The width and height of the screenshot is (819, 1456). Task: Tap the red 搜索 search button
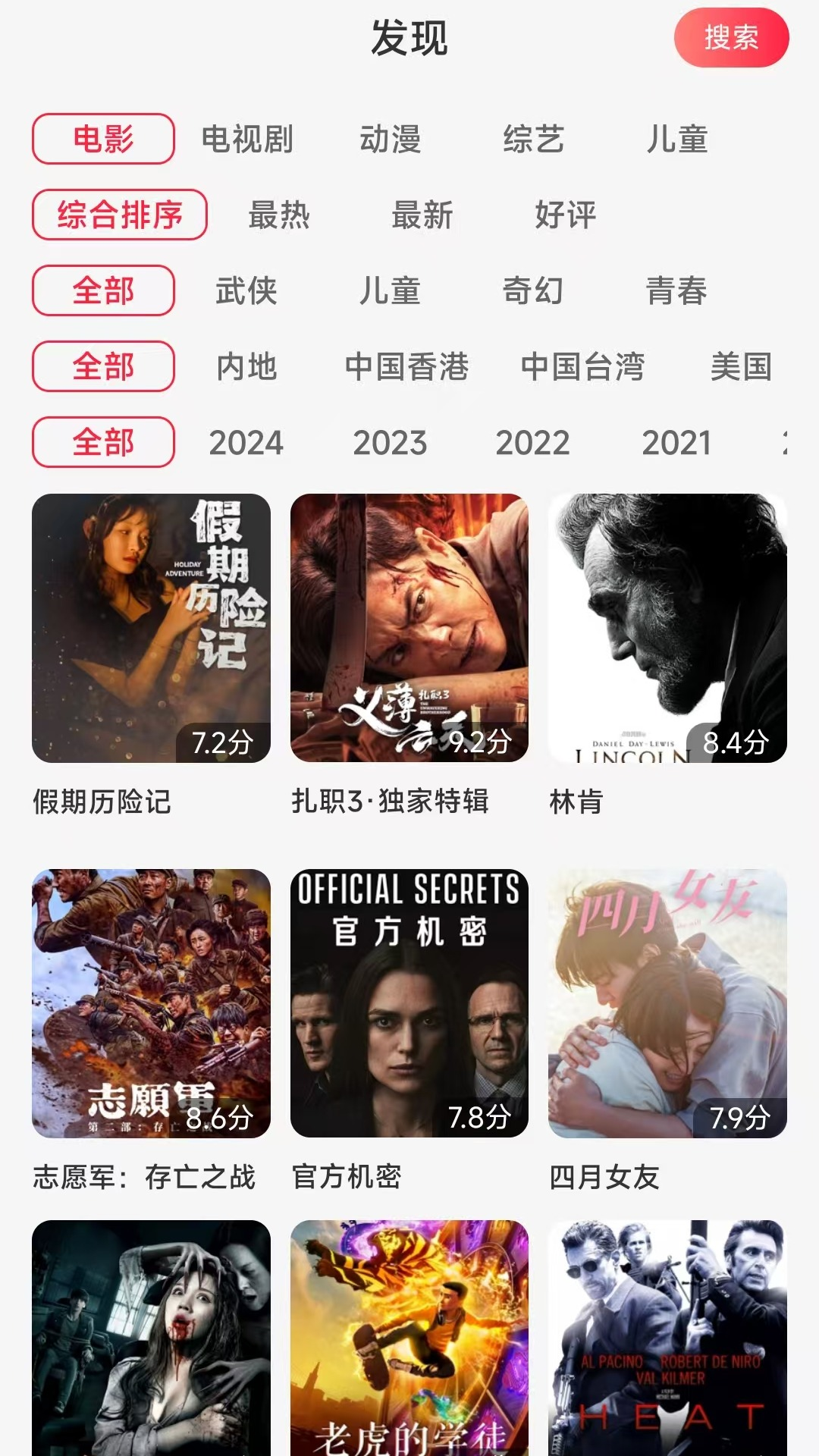731,37
